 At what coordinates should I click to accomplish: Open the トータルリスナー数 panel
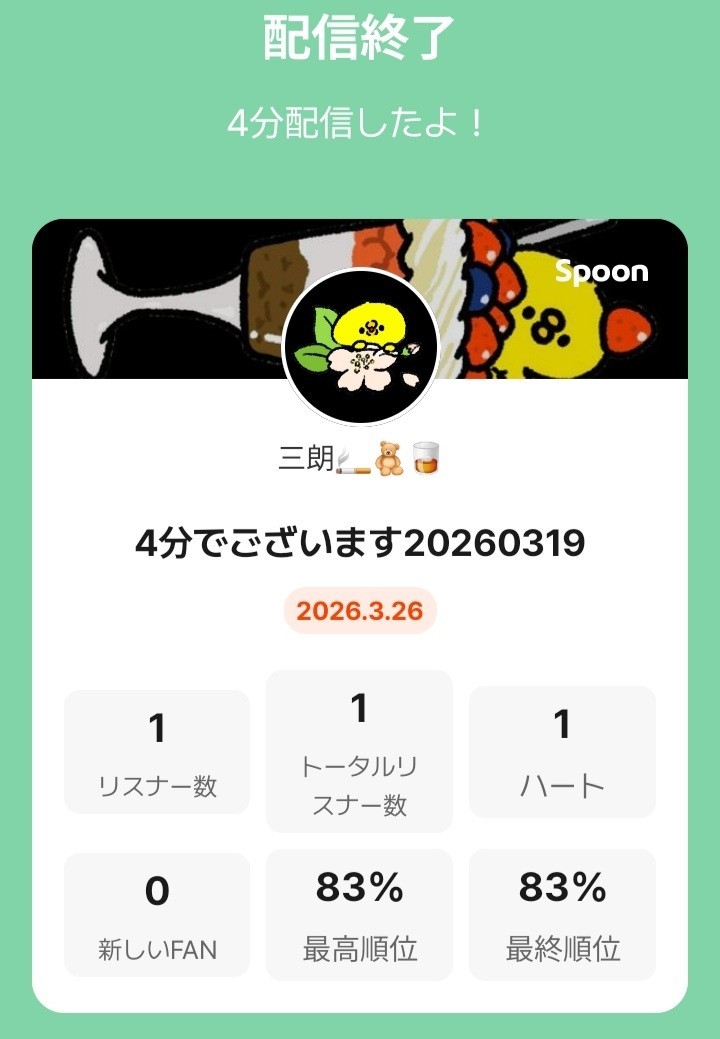point(358,750)
